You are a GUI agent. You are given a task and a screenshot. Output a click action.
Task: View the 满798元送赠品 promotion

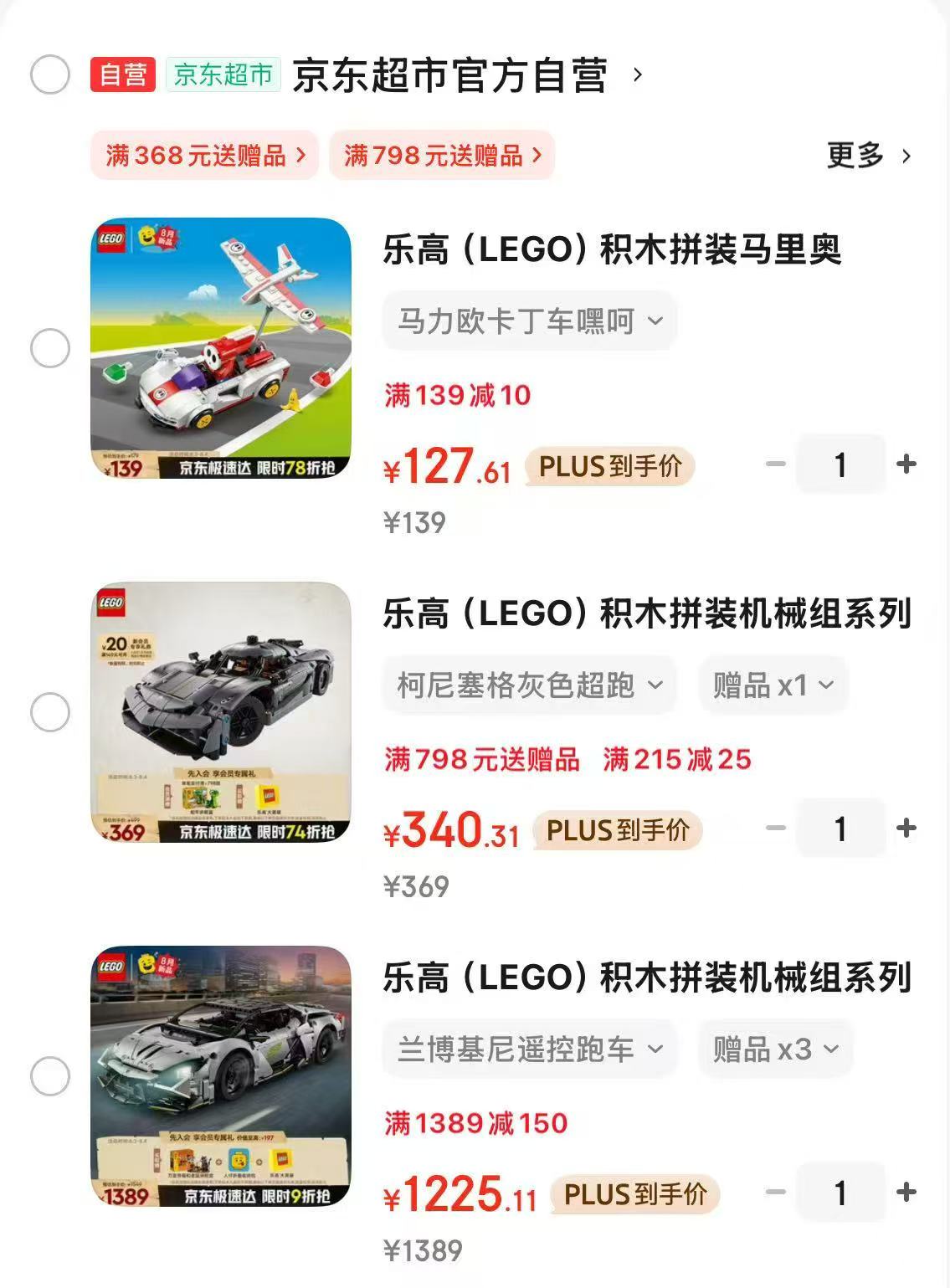coord(442,155)
